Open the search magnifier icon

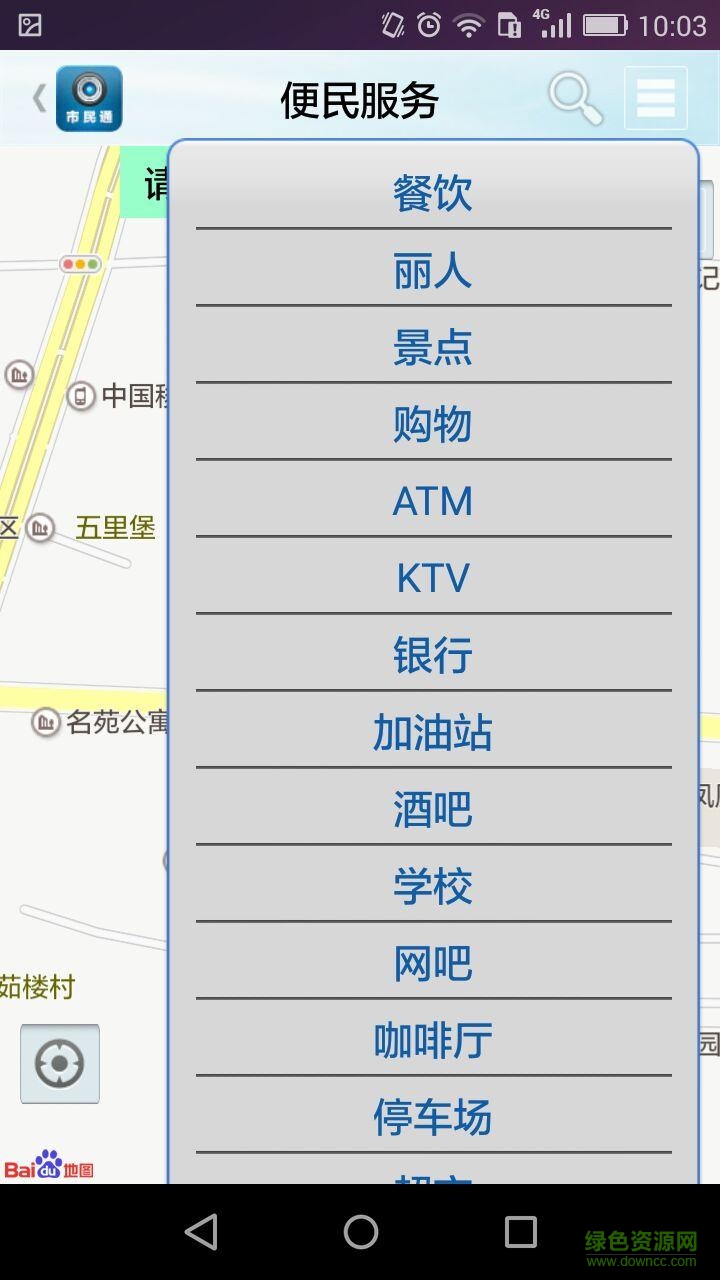click(x=575, y=98)
